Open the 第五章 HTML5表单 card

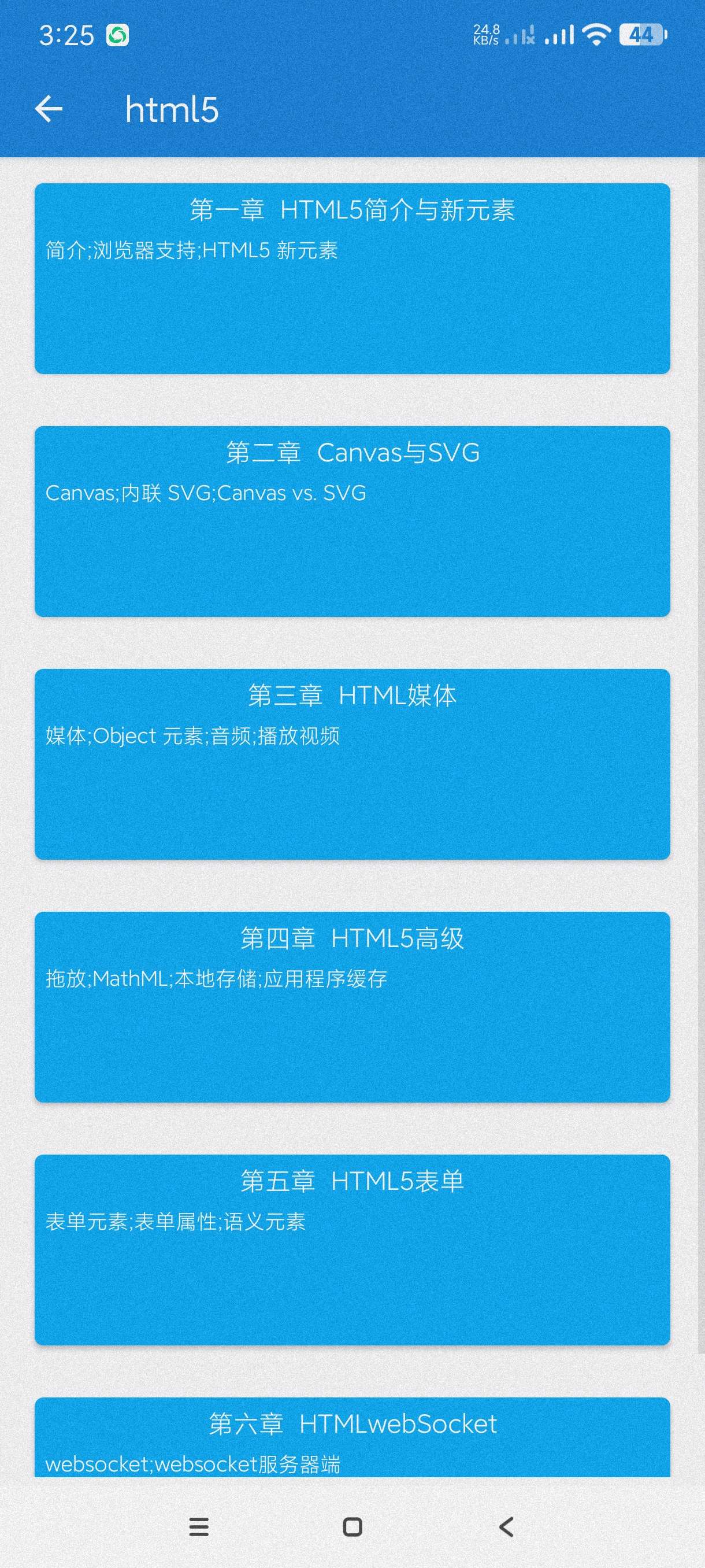[x=352, y=1249]
